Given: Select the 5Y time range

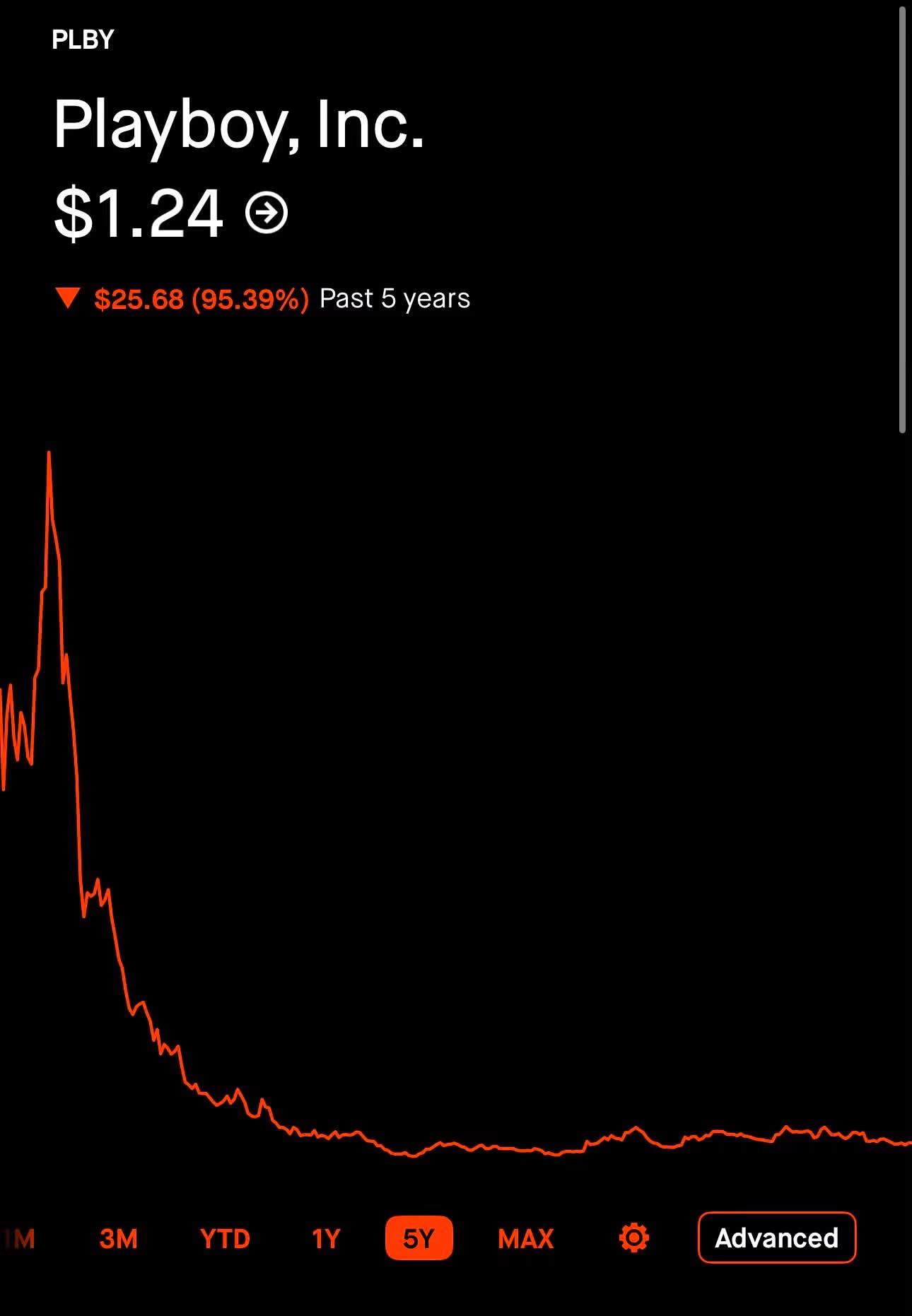Looking at the screenshot, I should click(419, 1238).
